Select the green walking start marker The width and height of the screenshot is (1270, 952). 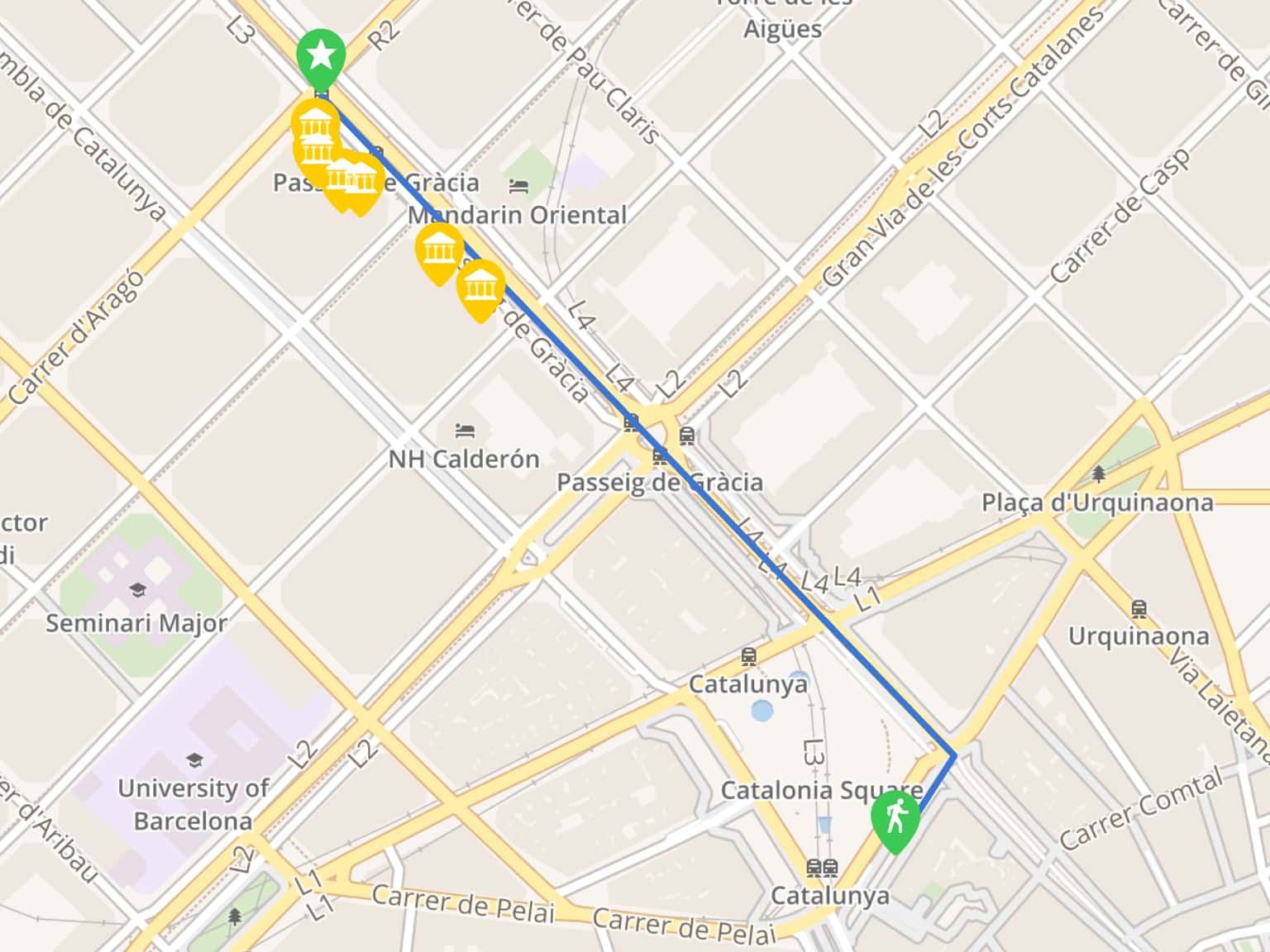895,820
